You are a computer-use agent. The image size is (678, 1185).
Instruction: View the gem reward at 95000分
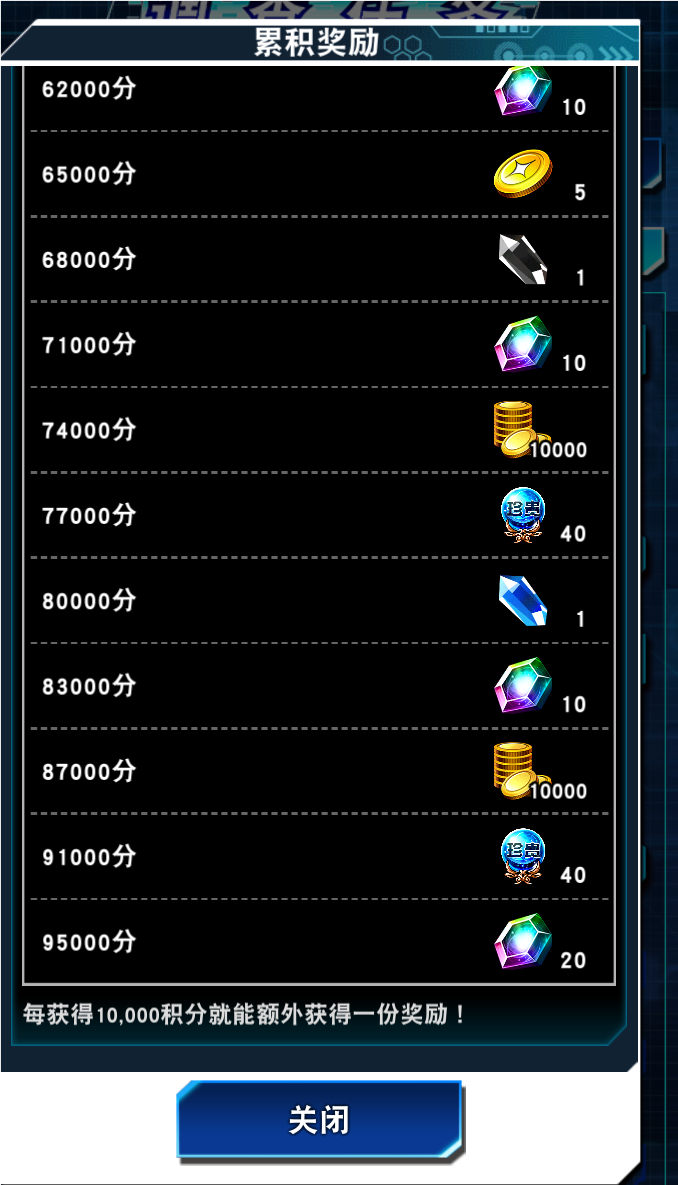523,942
